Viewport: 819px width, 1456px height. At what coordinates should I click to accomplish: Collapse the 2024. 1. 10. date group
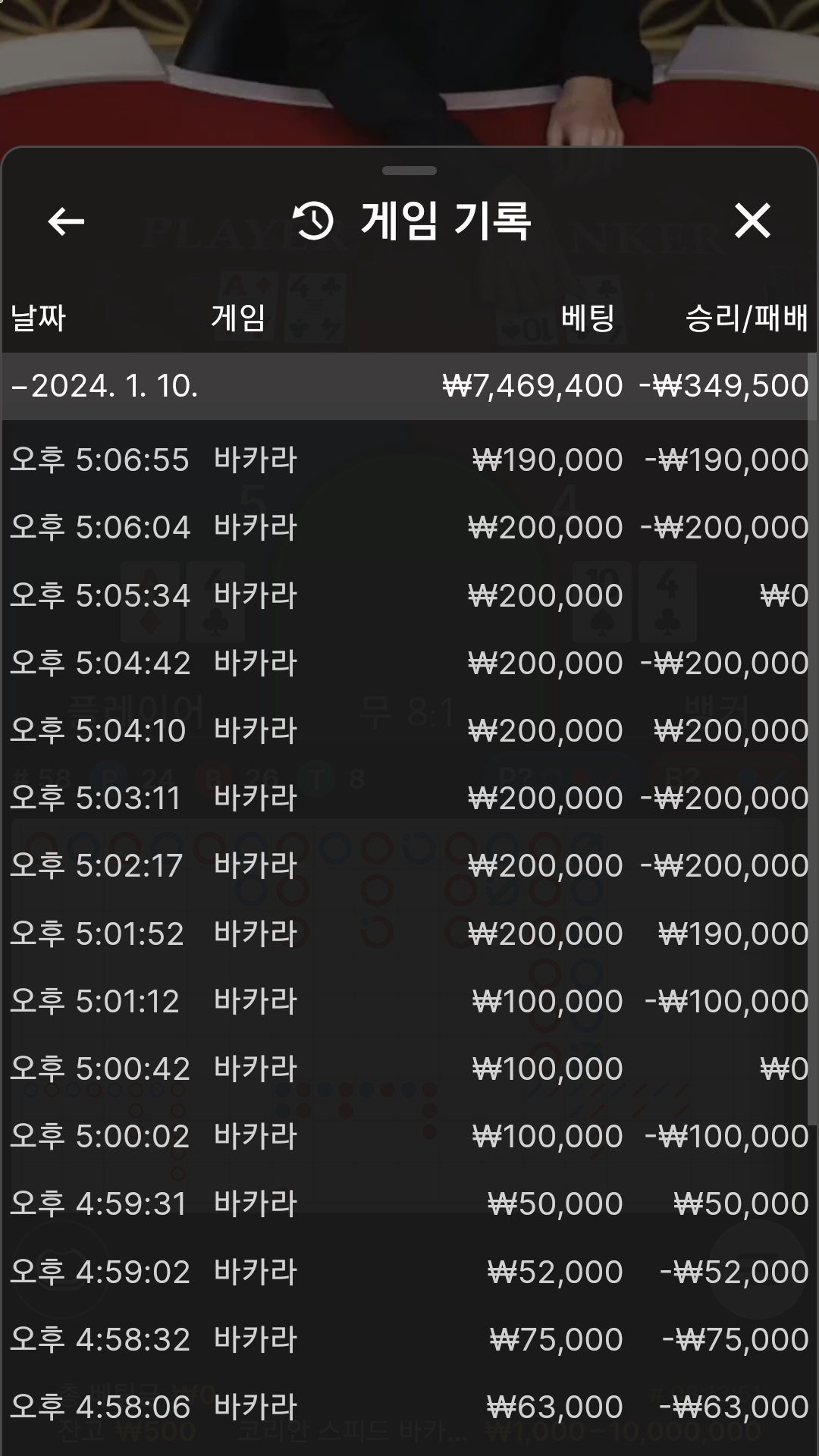click(x=409, y=386)
